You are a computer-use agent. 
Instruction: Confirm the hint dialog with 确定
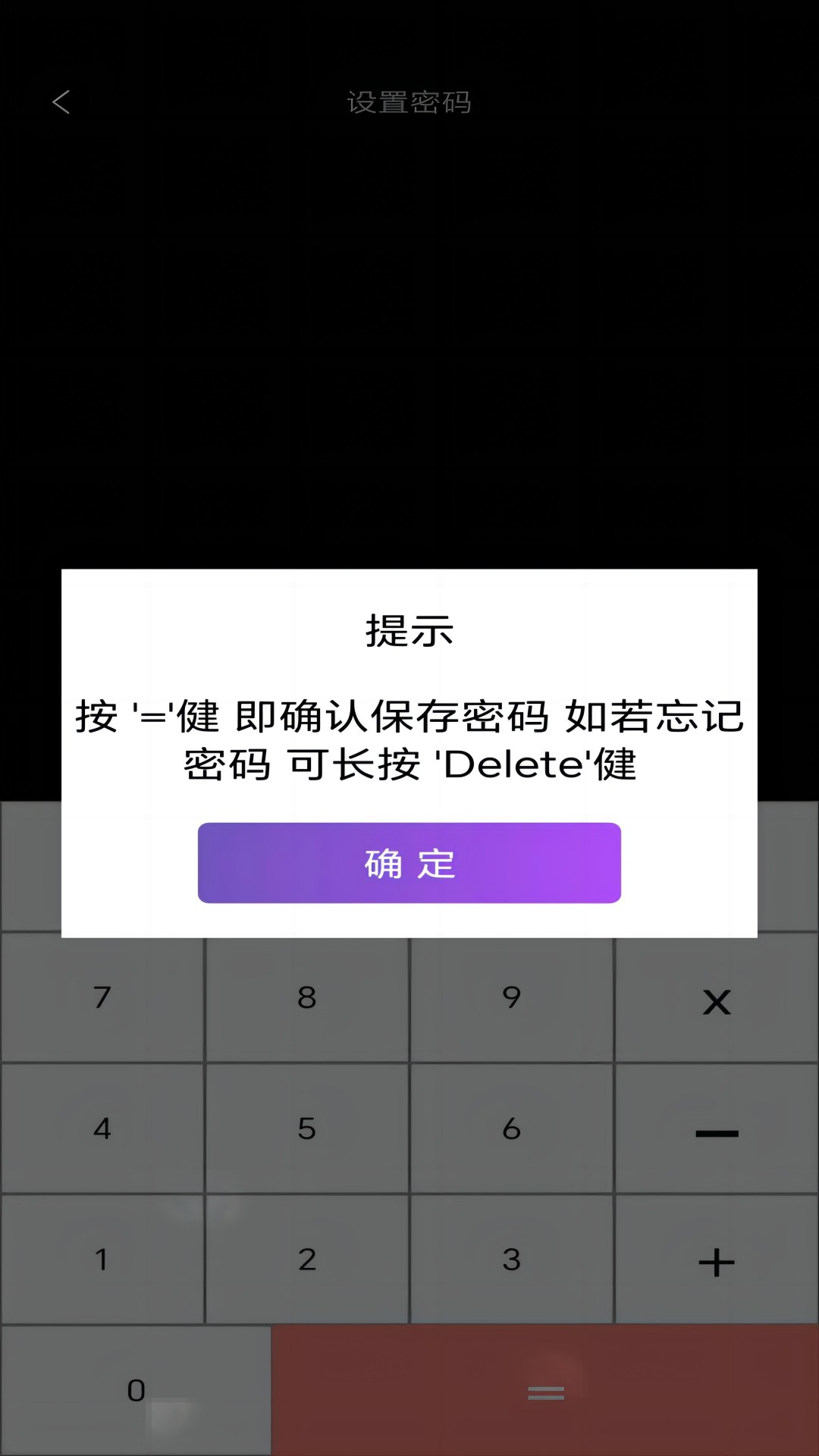pos(409,863)
